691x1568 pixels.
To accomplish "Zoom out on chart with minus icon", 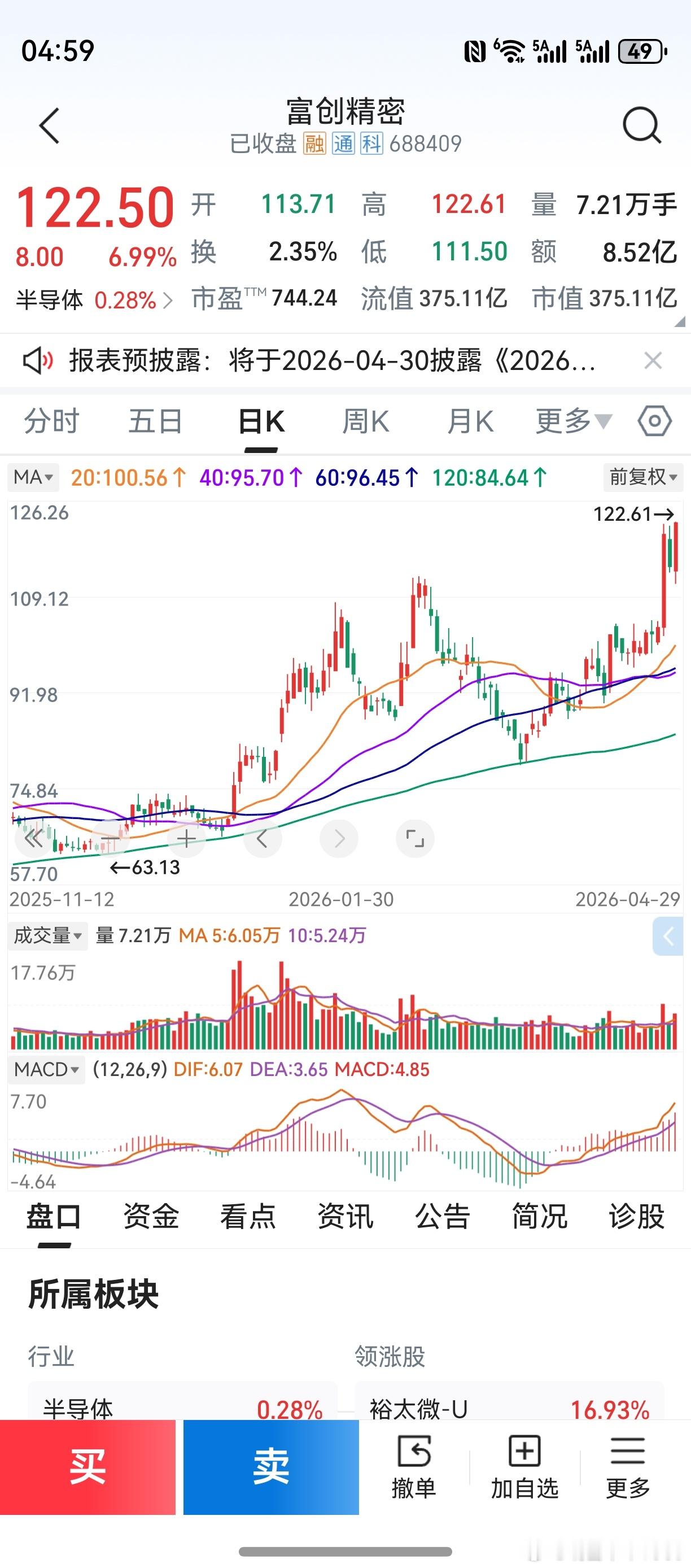I will [x=110, y=838].
